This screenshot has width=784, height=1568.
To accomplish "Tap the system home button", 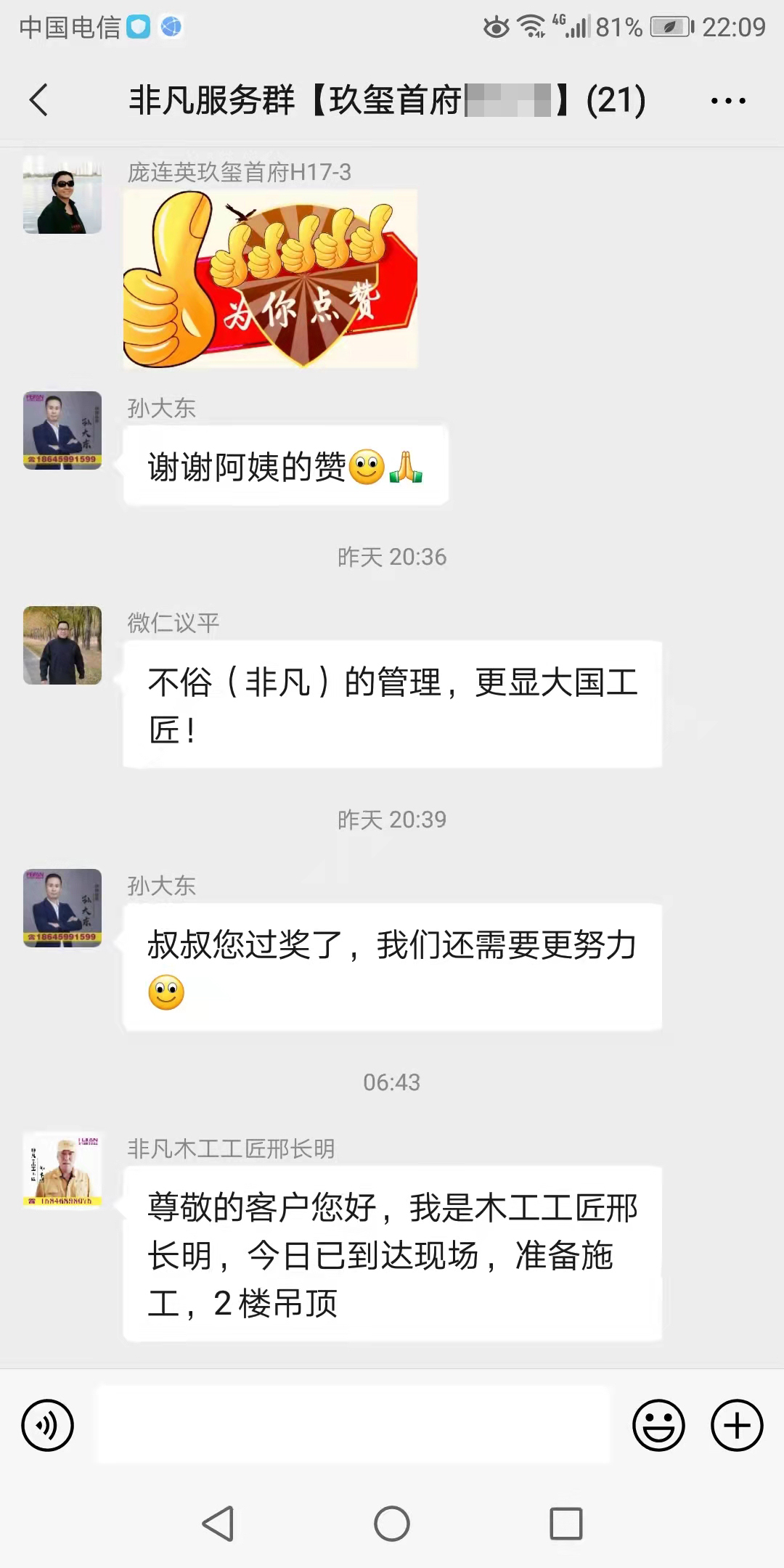I will tap(392, 1523).
